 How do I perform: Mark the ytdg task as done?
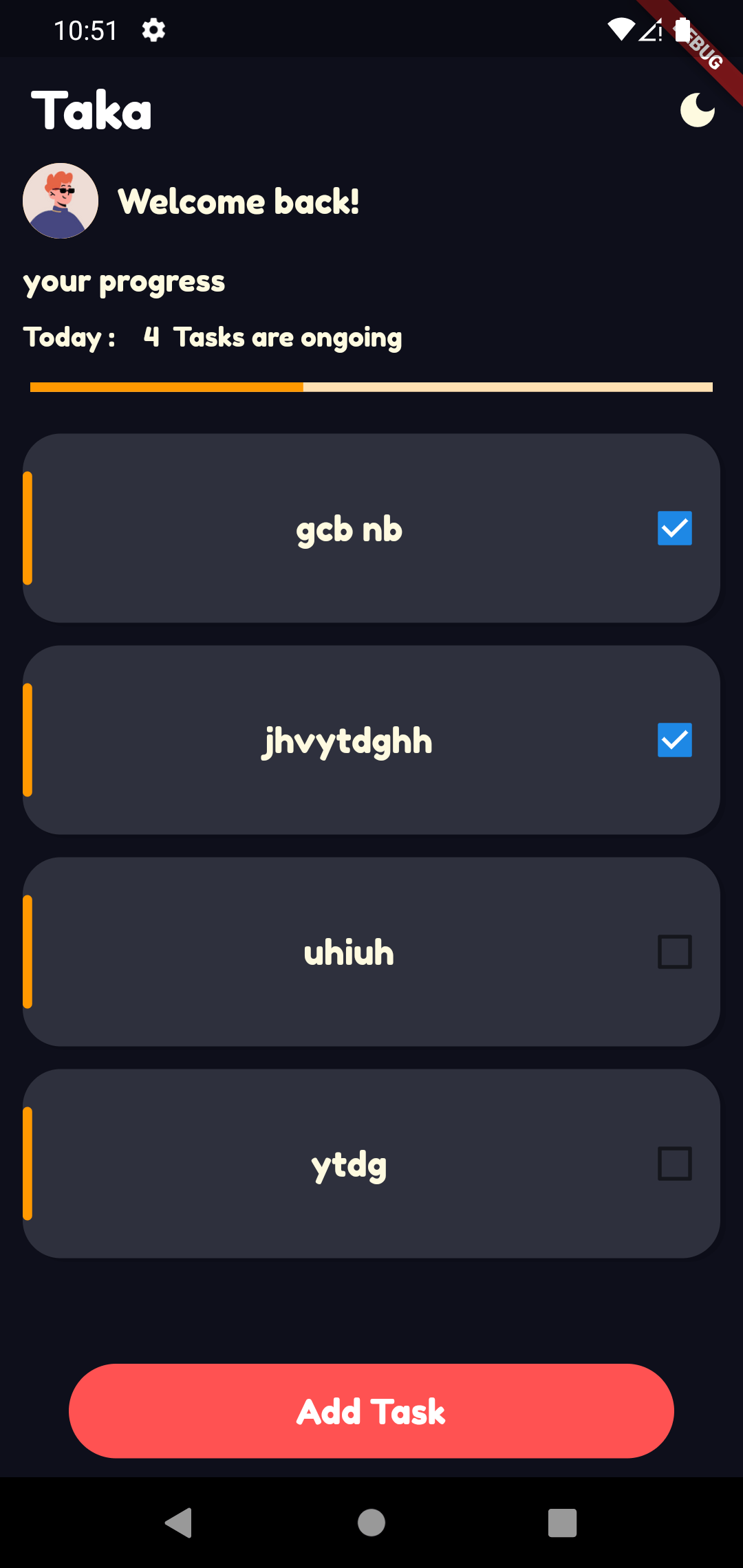click(675, 1164)
